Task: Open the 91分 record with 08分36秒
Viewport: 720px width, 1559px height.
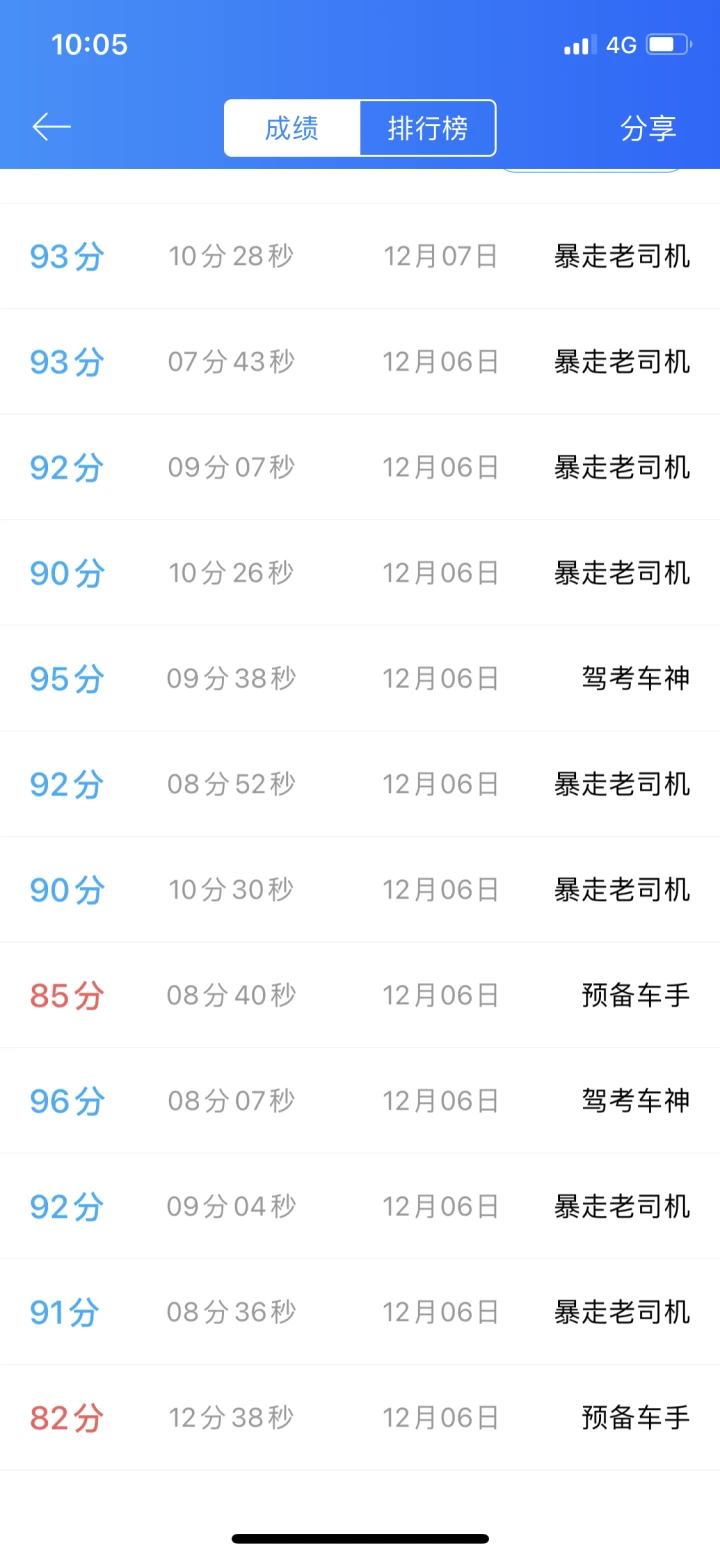Action: 360,1312
